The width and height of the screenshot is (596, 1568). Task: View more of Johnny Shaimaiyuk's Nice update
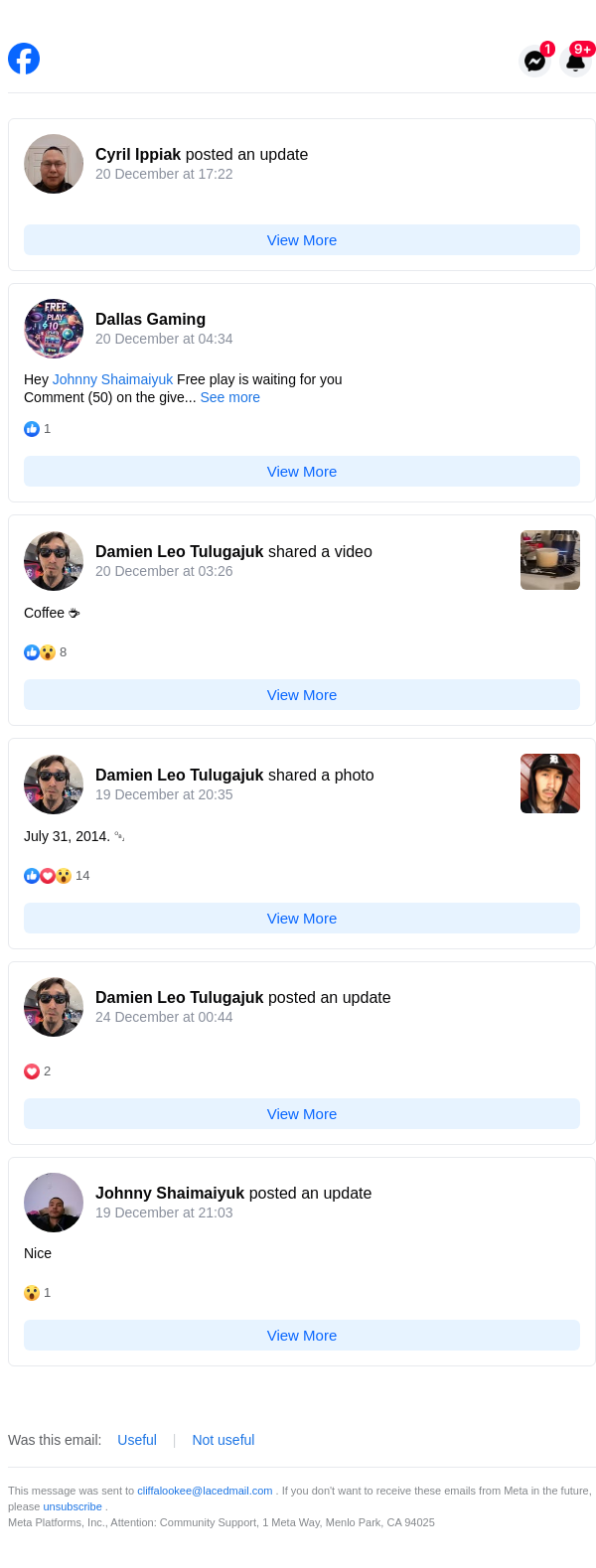point(302,1336)
